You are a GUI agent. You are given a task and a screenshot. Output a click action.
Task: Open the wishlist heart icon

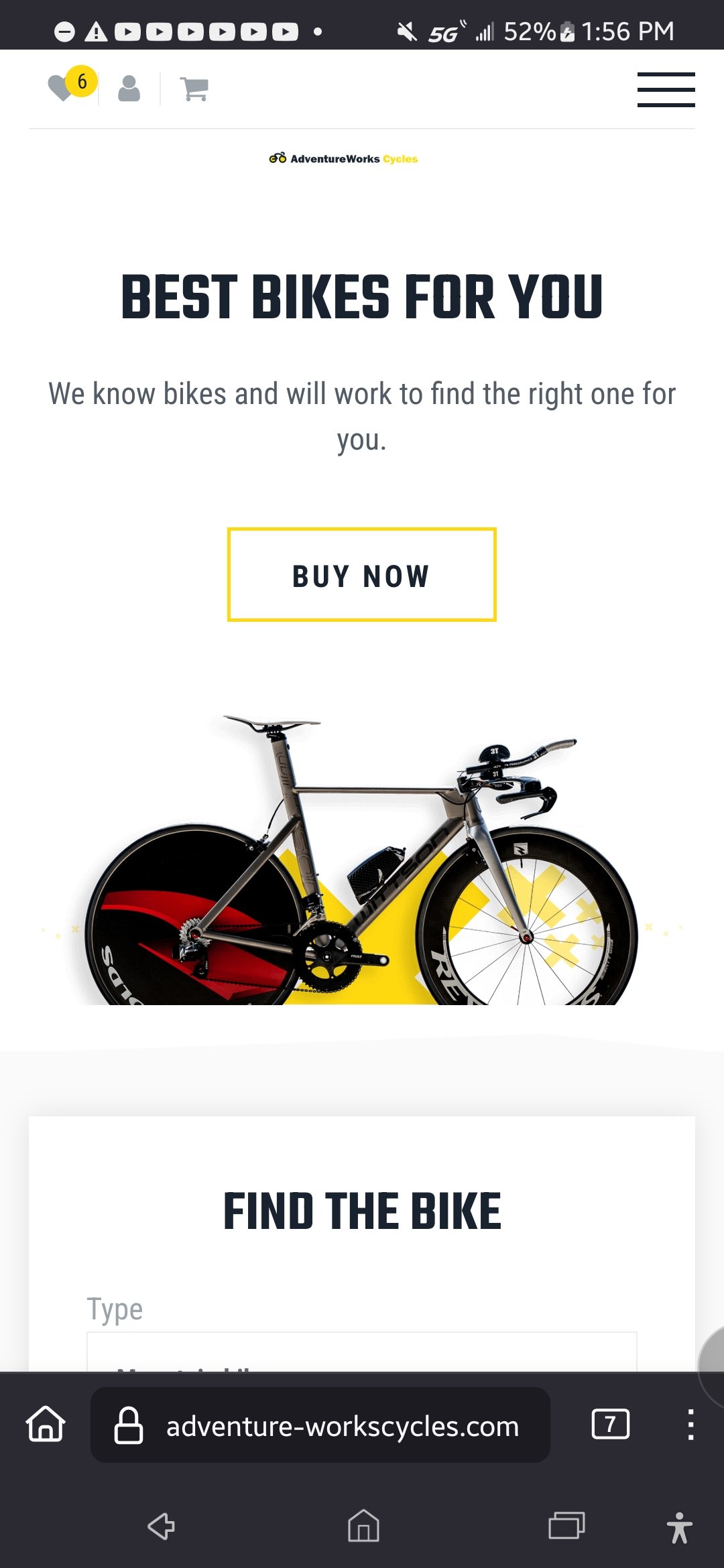pos(62,88)
